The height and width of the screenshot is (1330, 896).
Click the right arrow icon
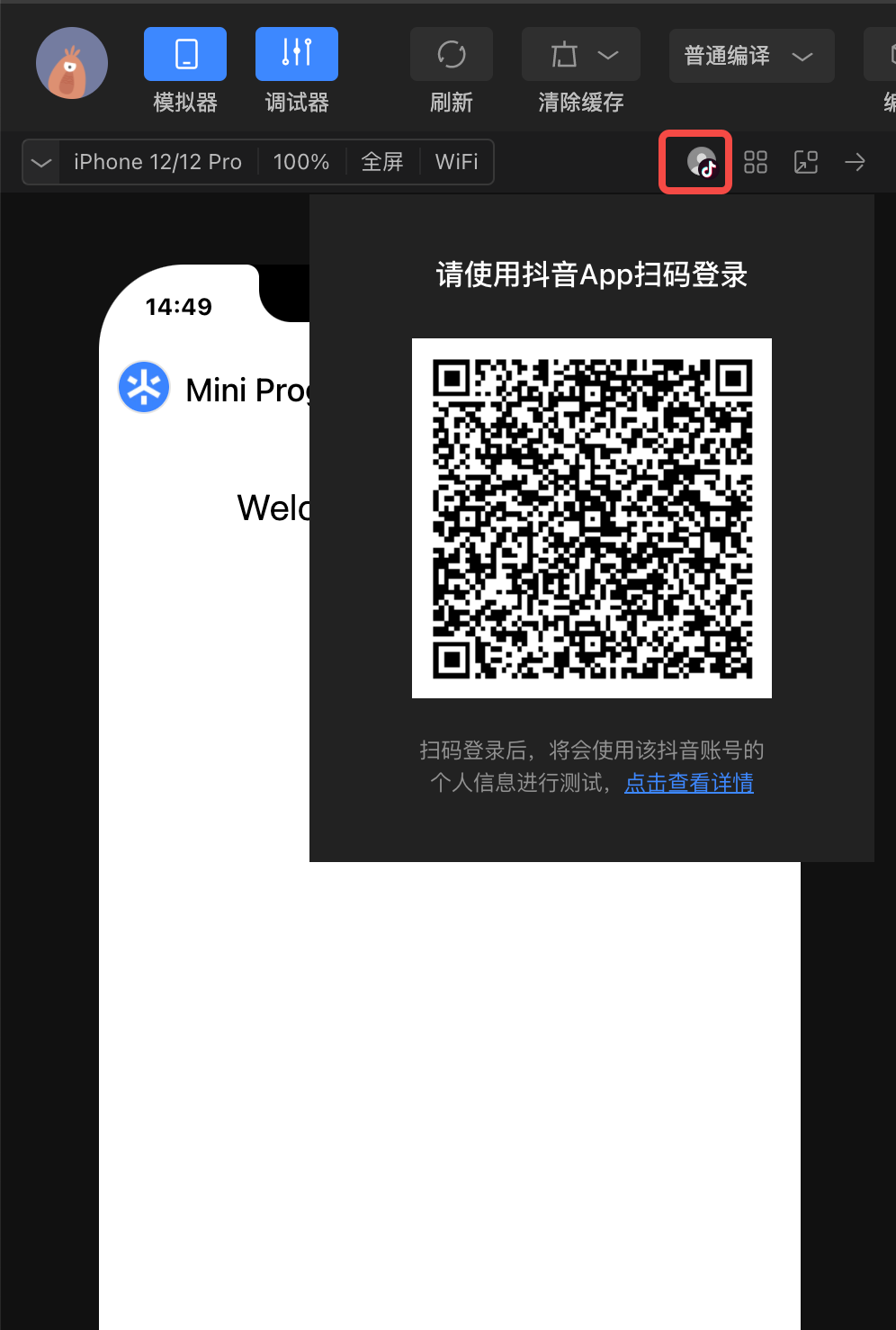click(x=855, y=162)
